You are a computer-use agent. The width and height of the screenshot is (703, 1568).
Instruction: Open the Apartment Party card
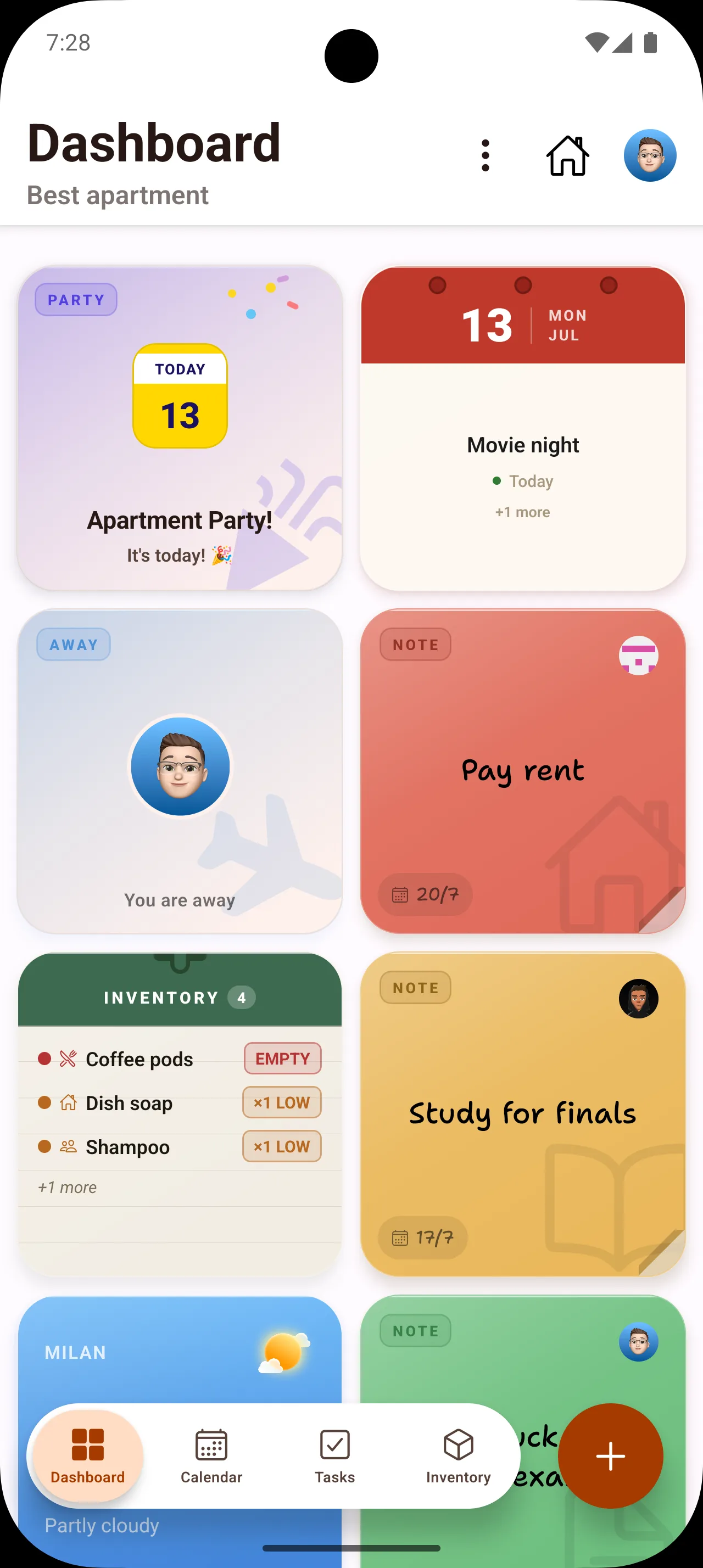(180, 428)
